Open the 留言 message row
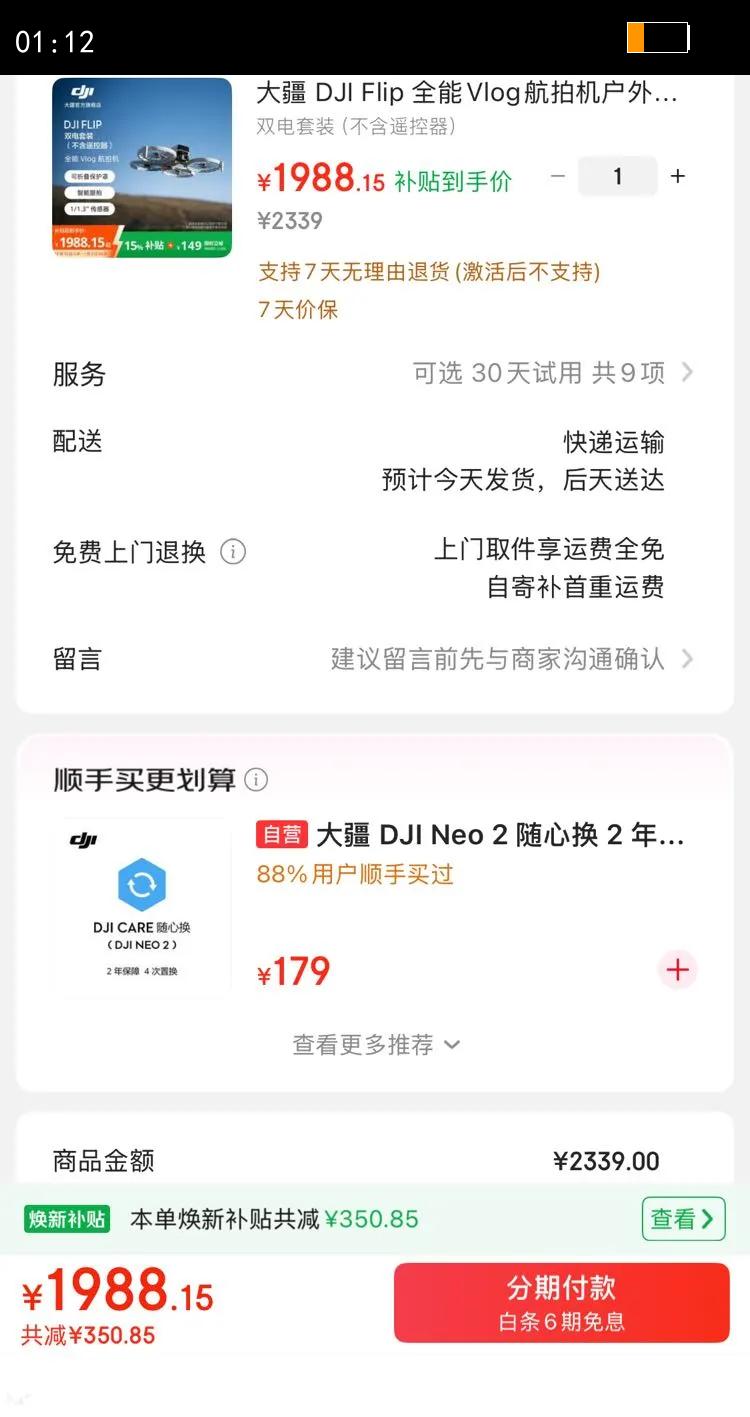750x1417 pixels. click(374, 659)
